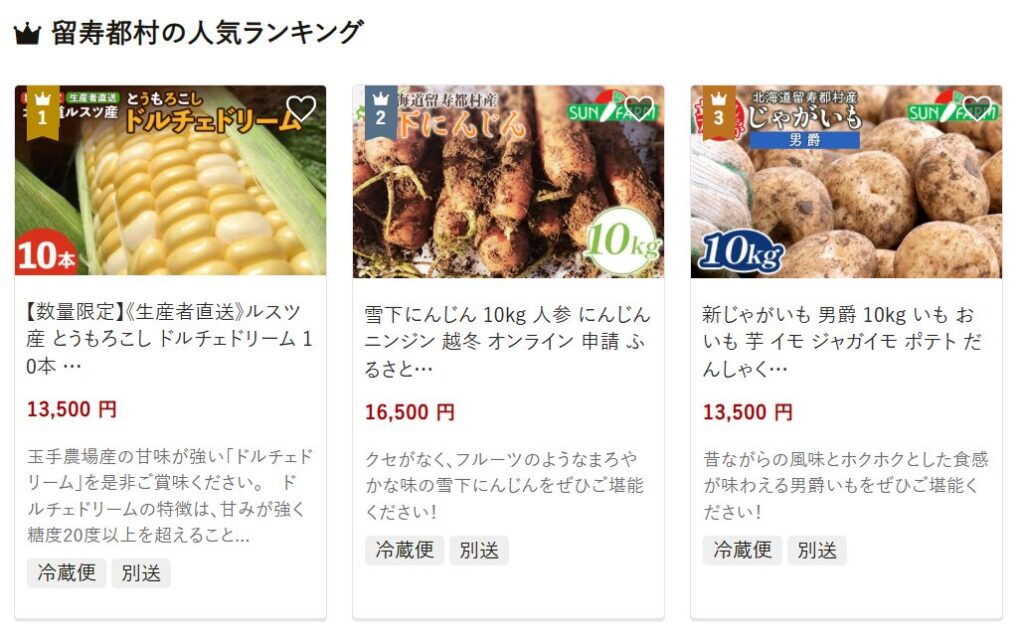Image resolution: width=1024 pixels, height=634 pixels.
Task: View the 新じゃがいも 男爵 10kg product
Action: pyautogui.click(x=845, y=341)
